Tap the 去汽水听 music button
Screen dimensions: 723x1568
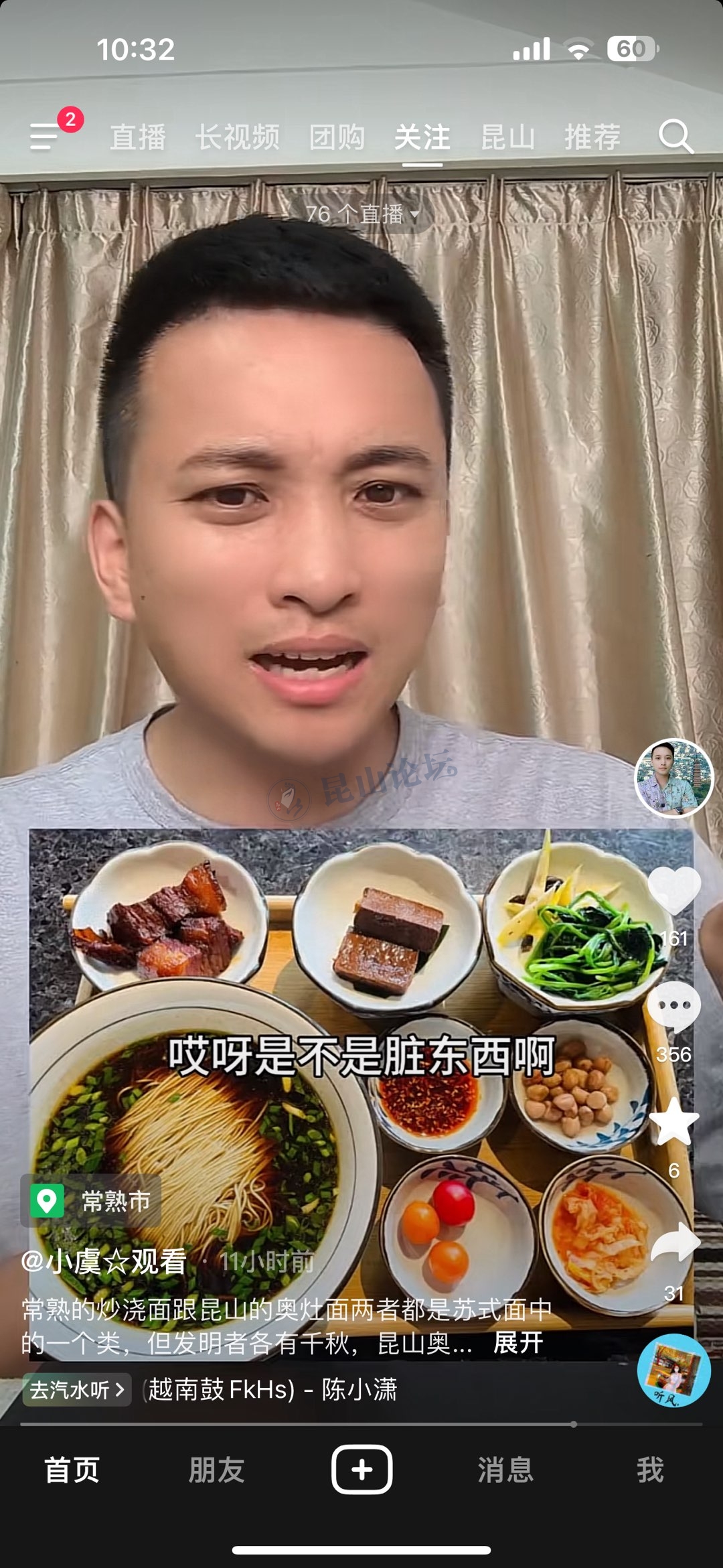[77, 1390]
